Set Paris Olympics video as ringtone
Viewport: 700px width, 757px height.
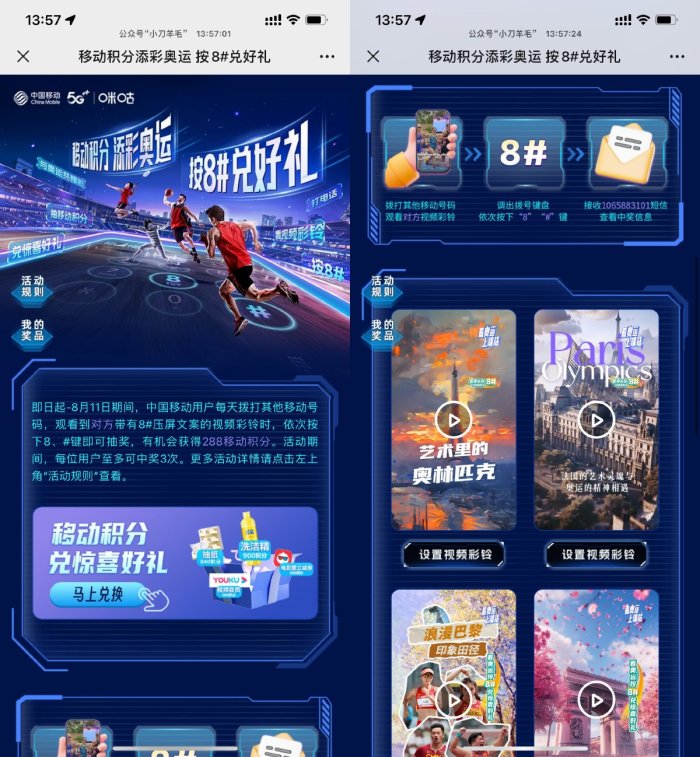click(596, 554)
